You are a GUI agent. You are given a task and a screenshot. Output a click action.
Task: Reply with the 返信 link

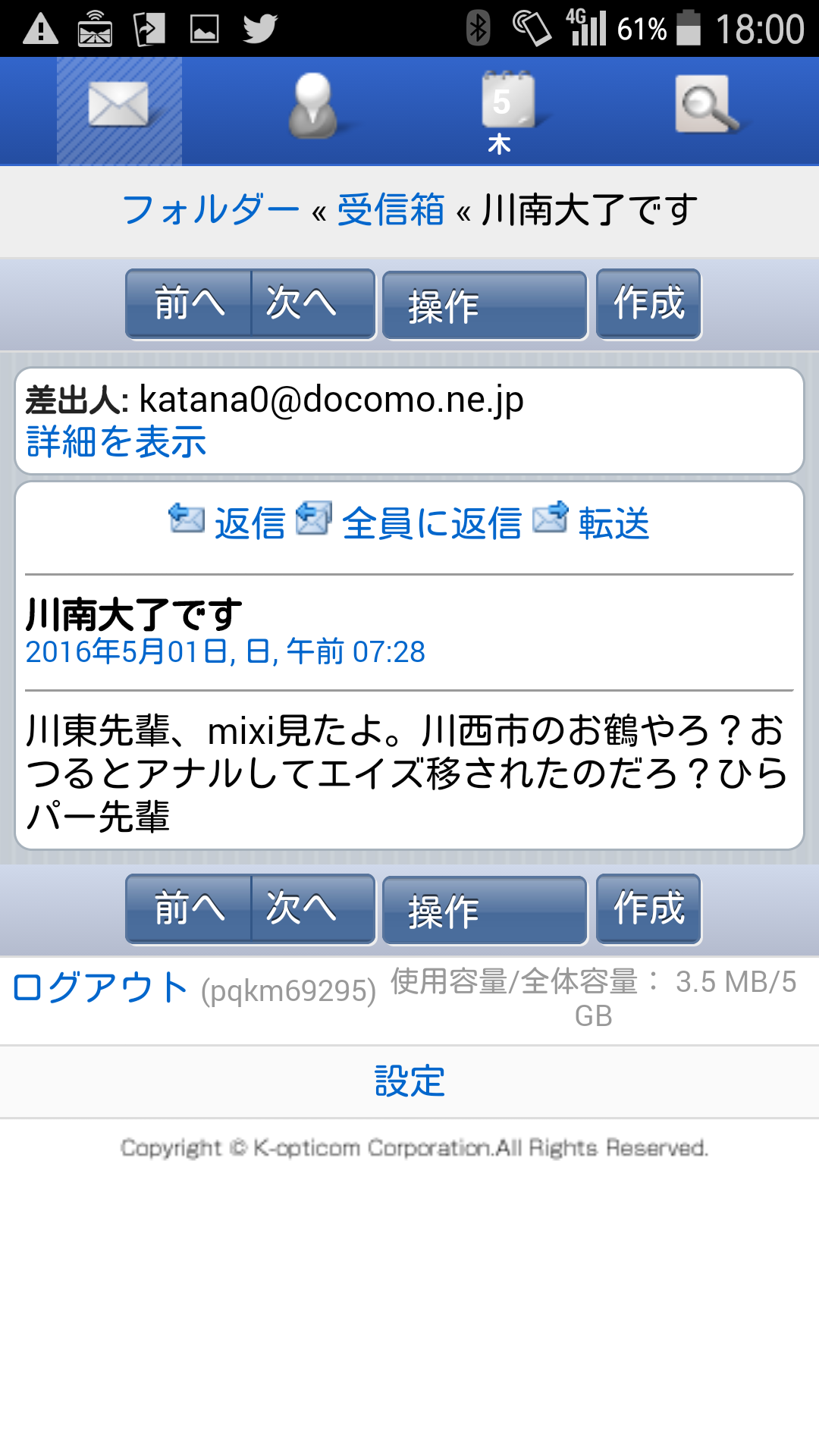248,523
